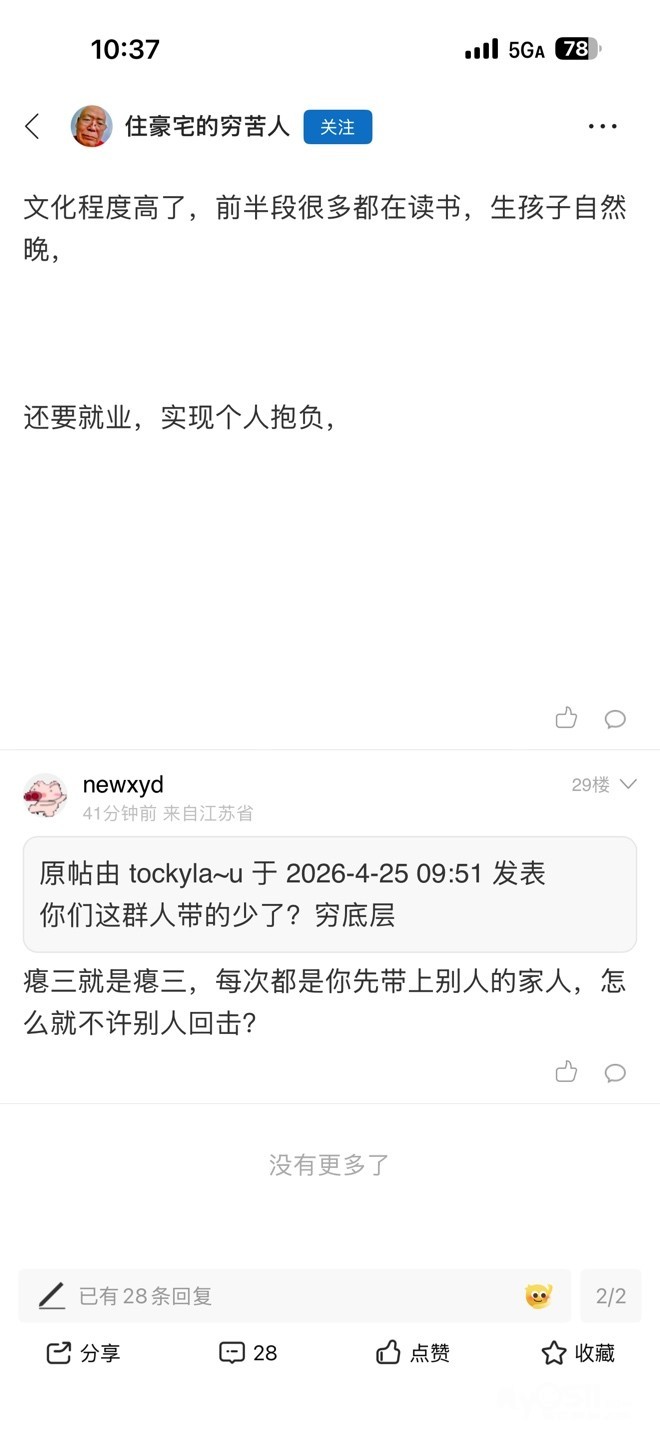The height and width of the screenshot is (1434, 660).
Task: Add this thread to 收藏
Action: (x=578, y=1353)
